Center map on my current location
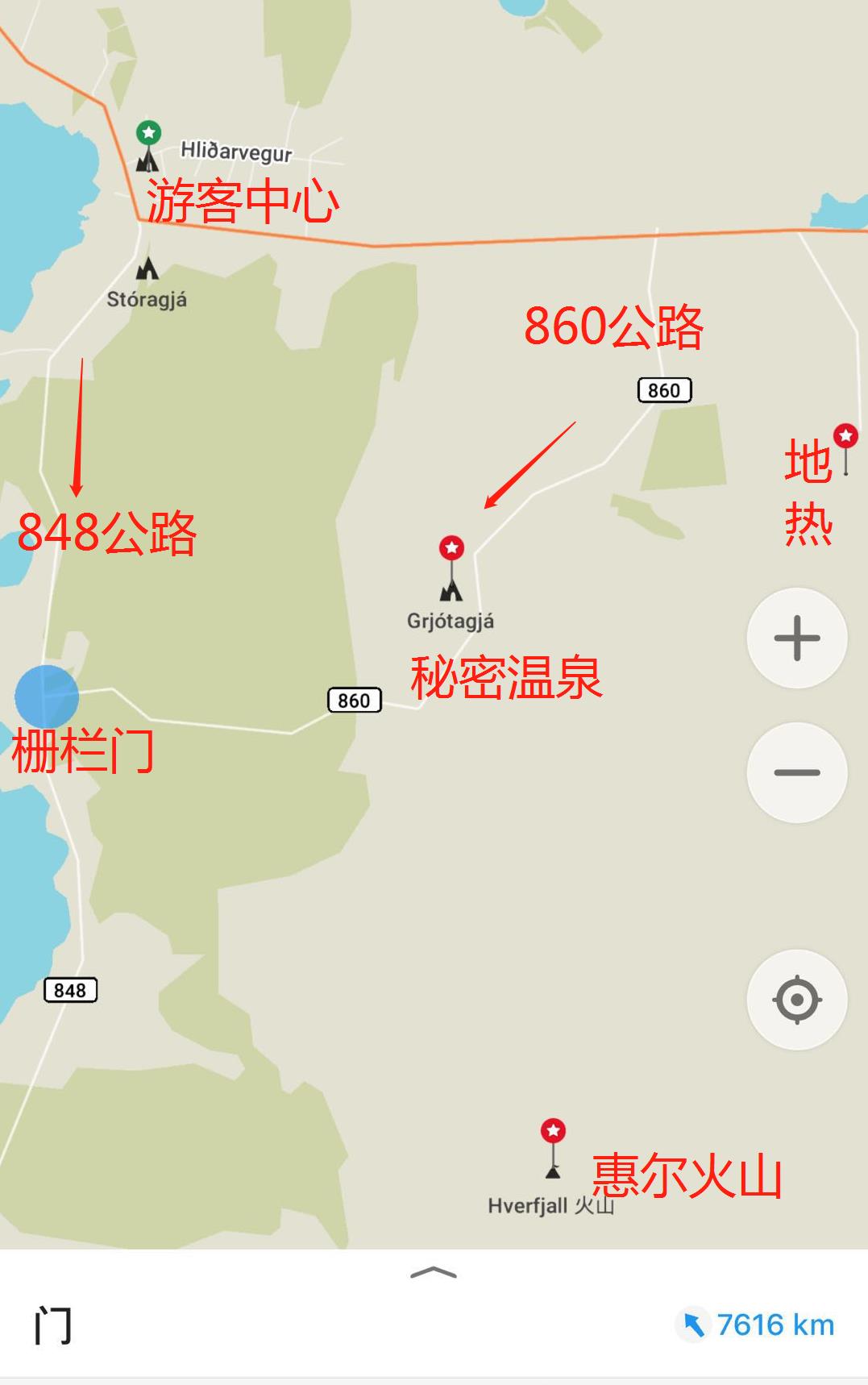 (796, 1000)
